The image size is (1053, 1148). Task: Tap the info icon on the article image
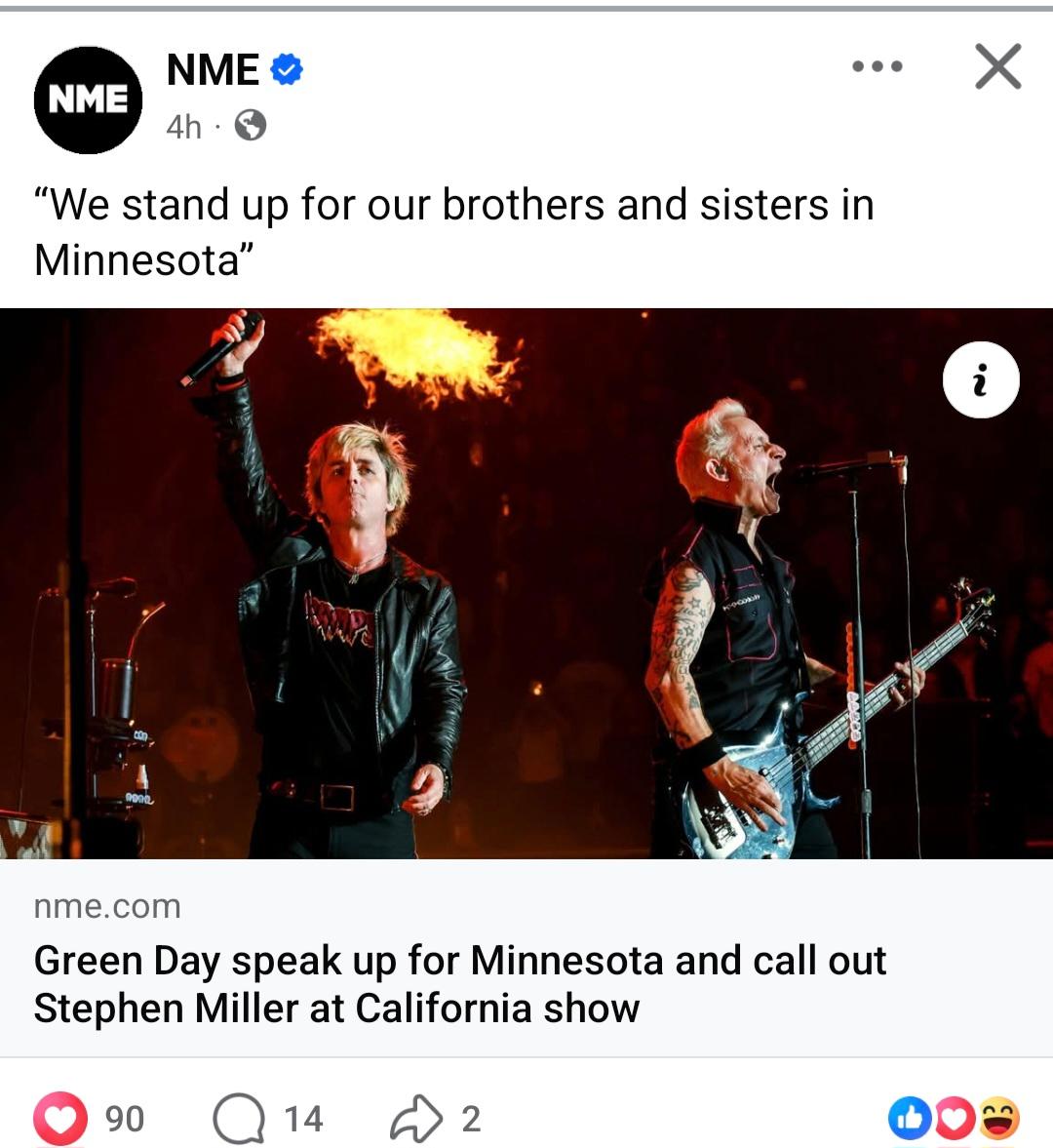[981, 380]
